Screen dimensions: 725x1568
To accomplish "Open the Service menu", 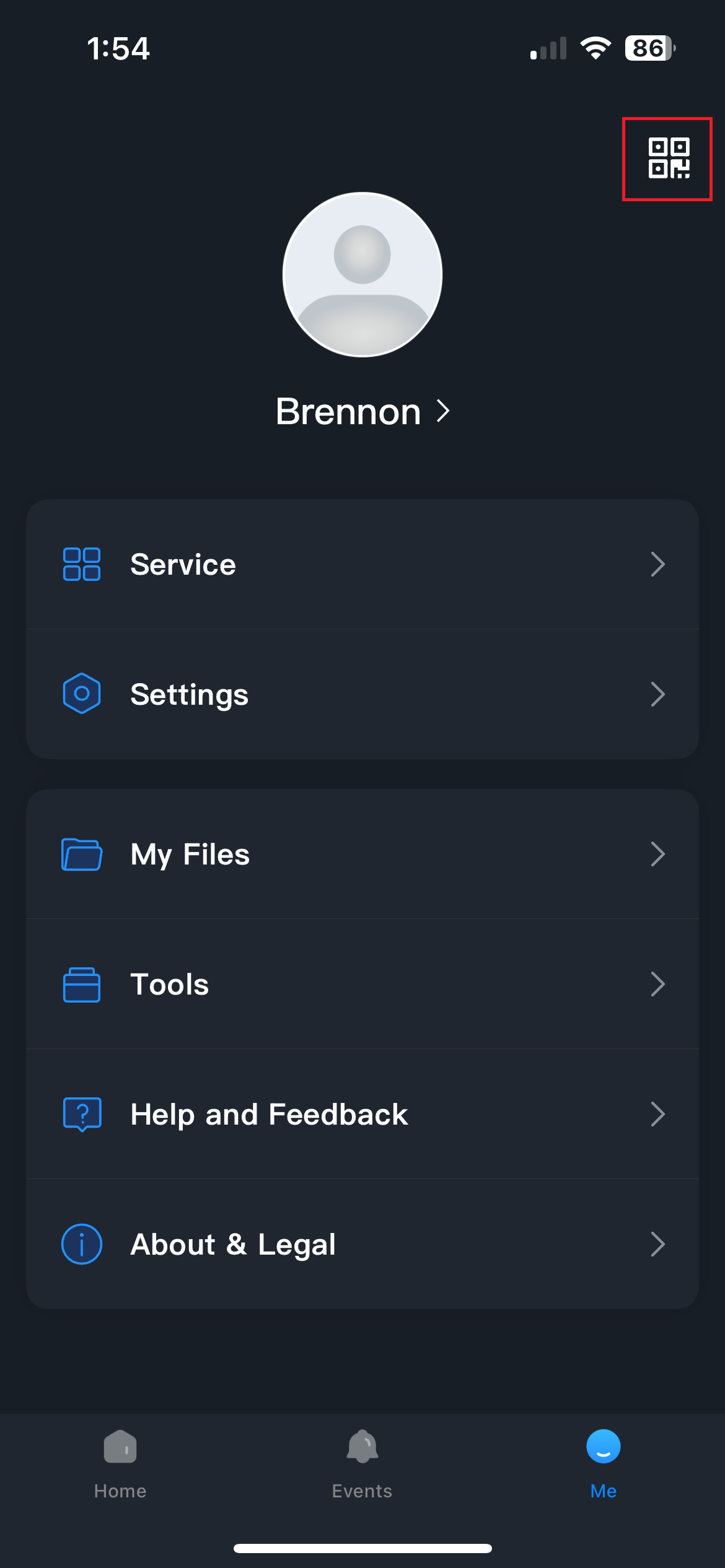I will click(362, 564).
